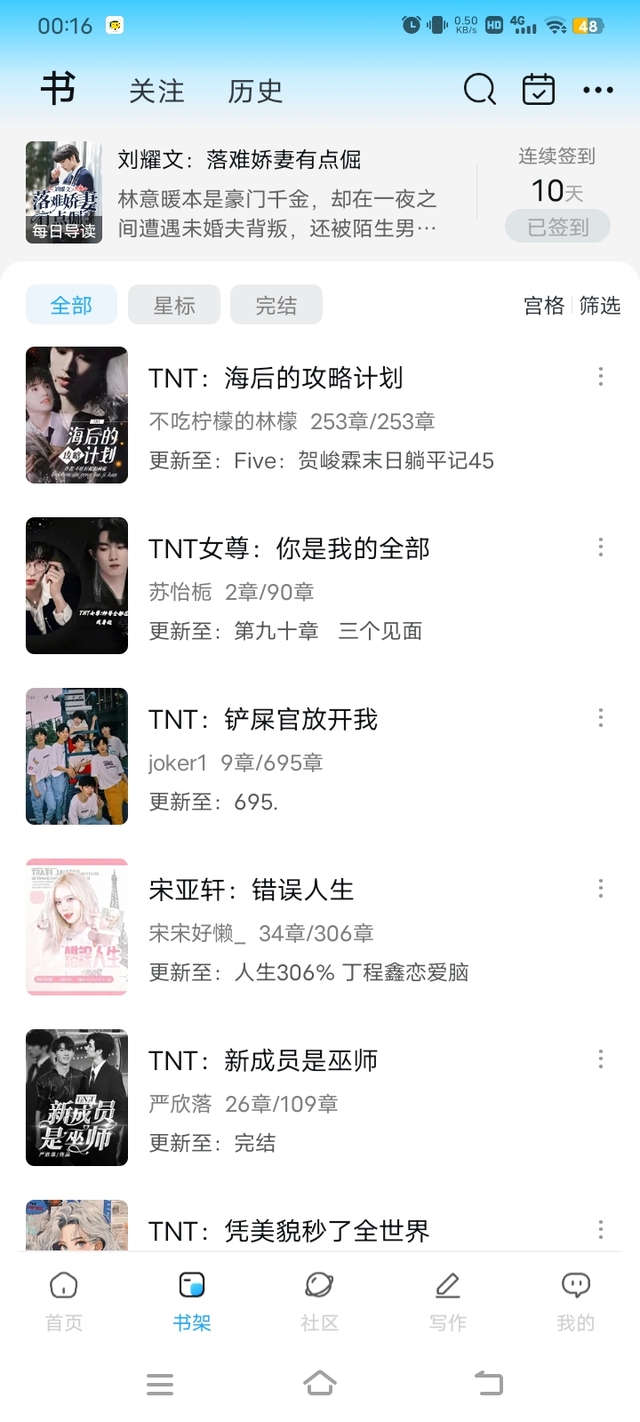This screenshot has height=1422, width=640.
Task: Go to the 写作 tab
Action: click(x=448, y=1300)
